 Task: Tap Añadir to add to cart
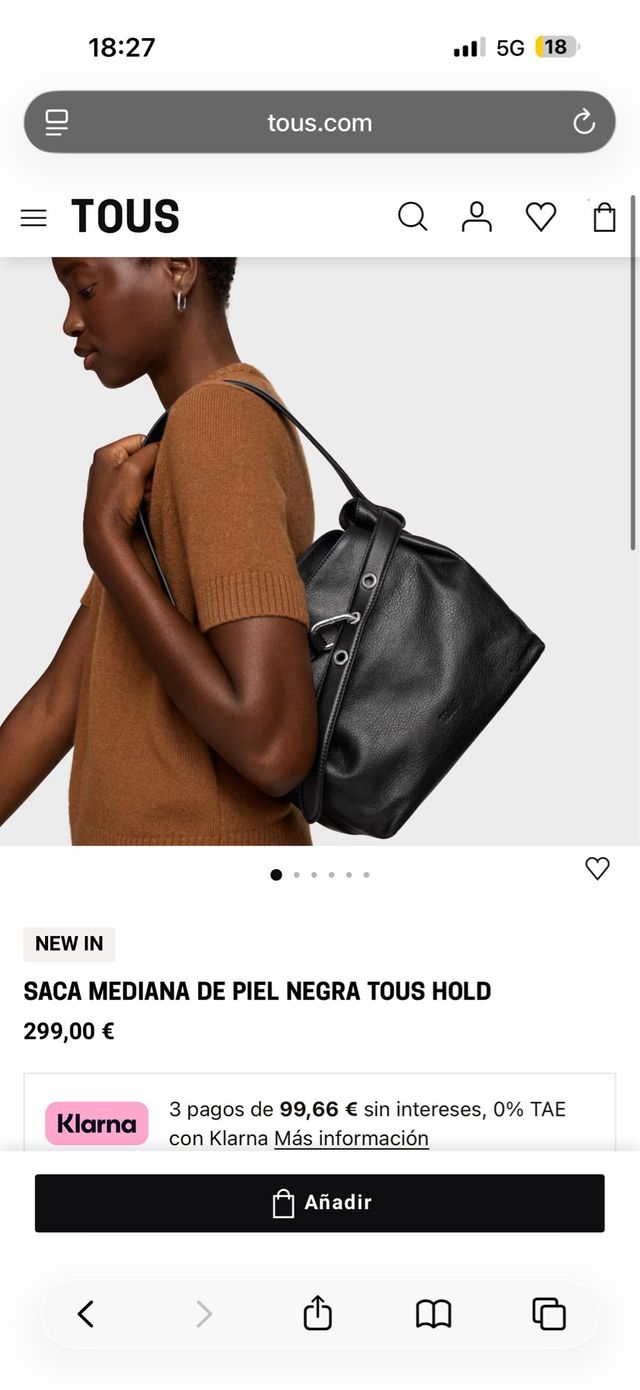[x=320, y=1203]
